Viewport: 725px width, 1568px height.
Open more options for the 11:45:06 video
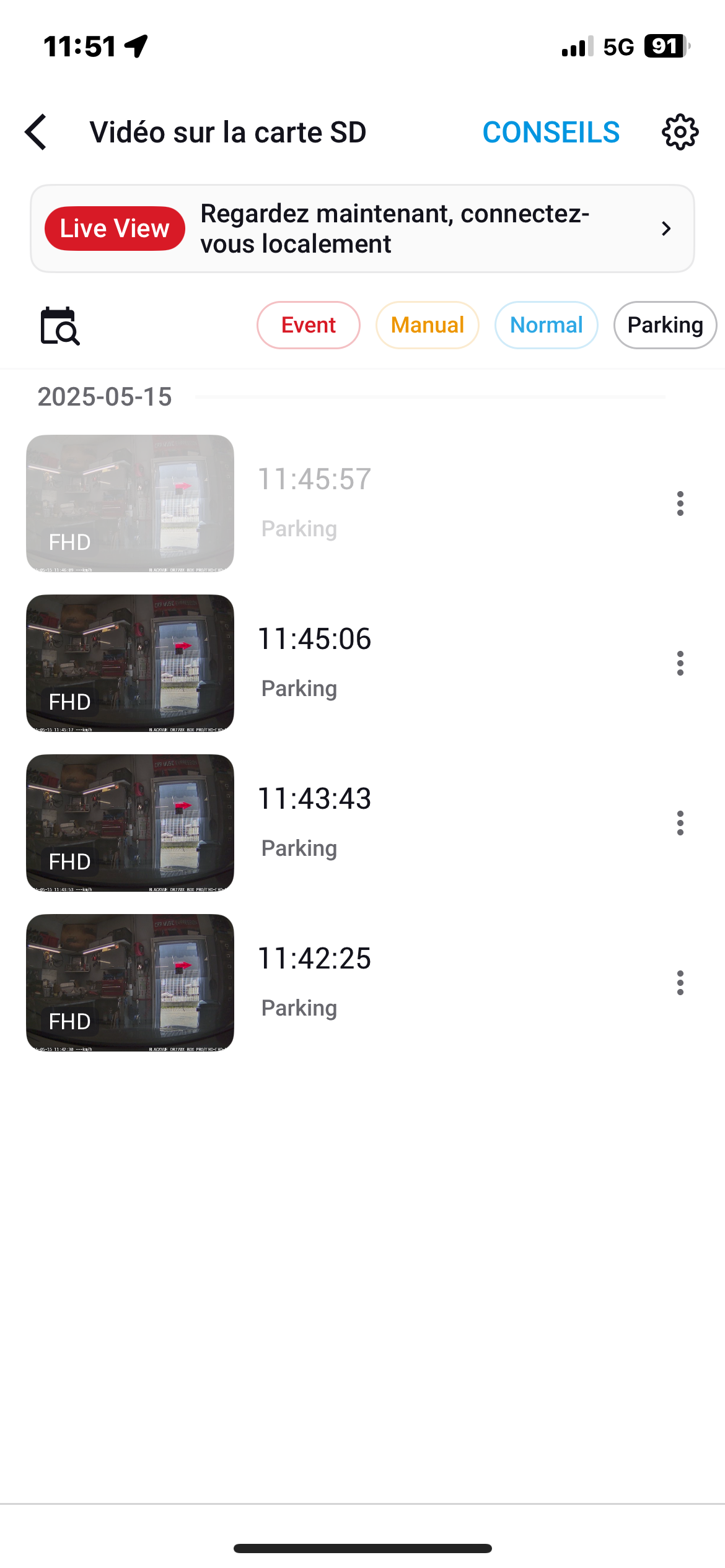[680, 663]
